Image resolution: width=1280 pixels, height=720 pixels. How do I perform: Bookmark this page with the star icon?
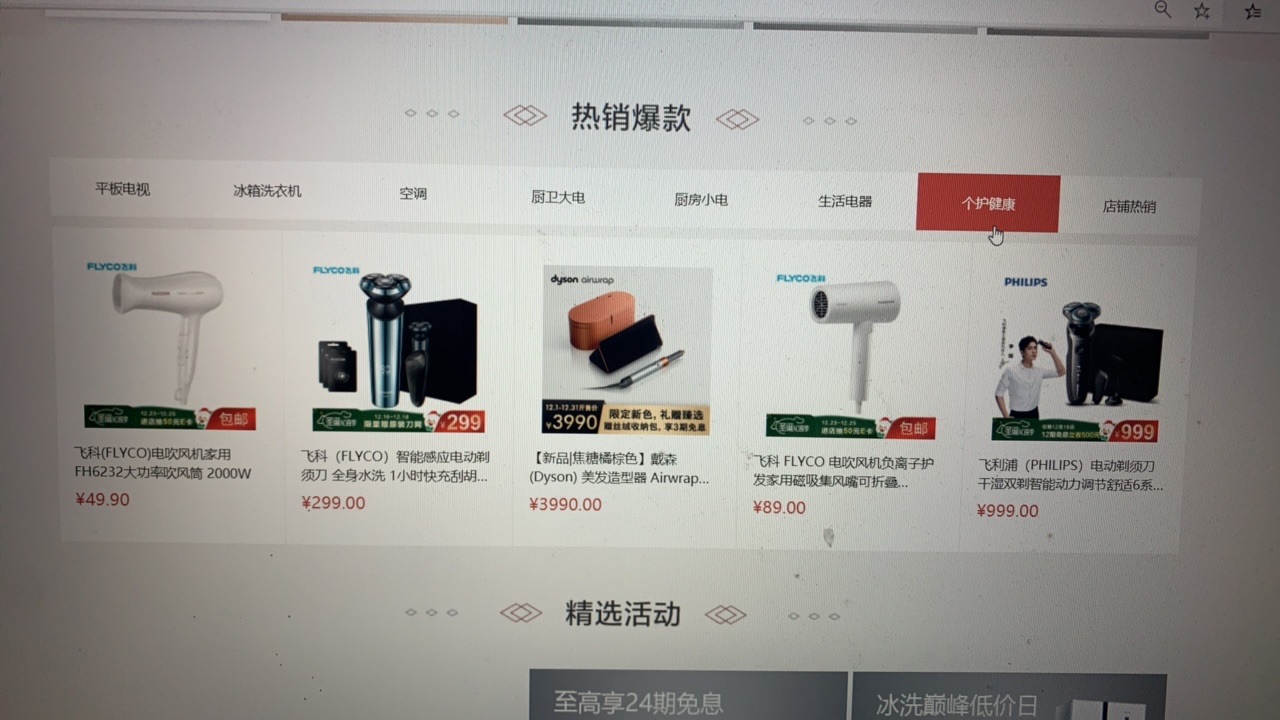coord(1202,10)
